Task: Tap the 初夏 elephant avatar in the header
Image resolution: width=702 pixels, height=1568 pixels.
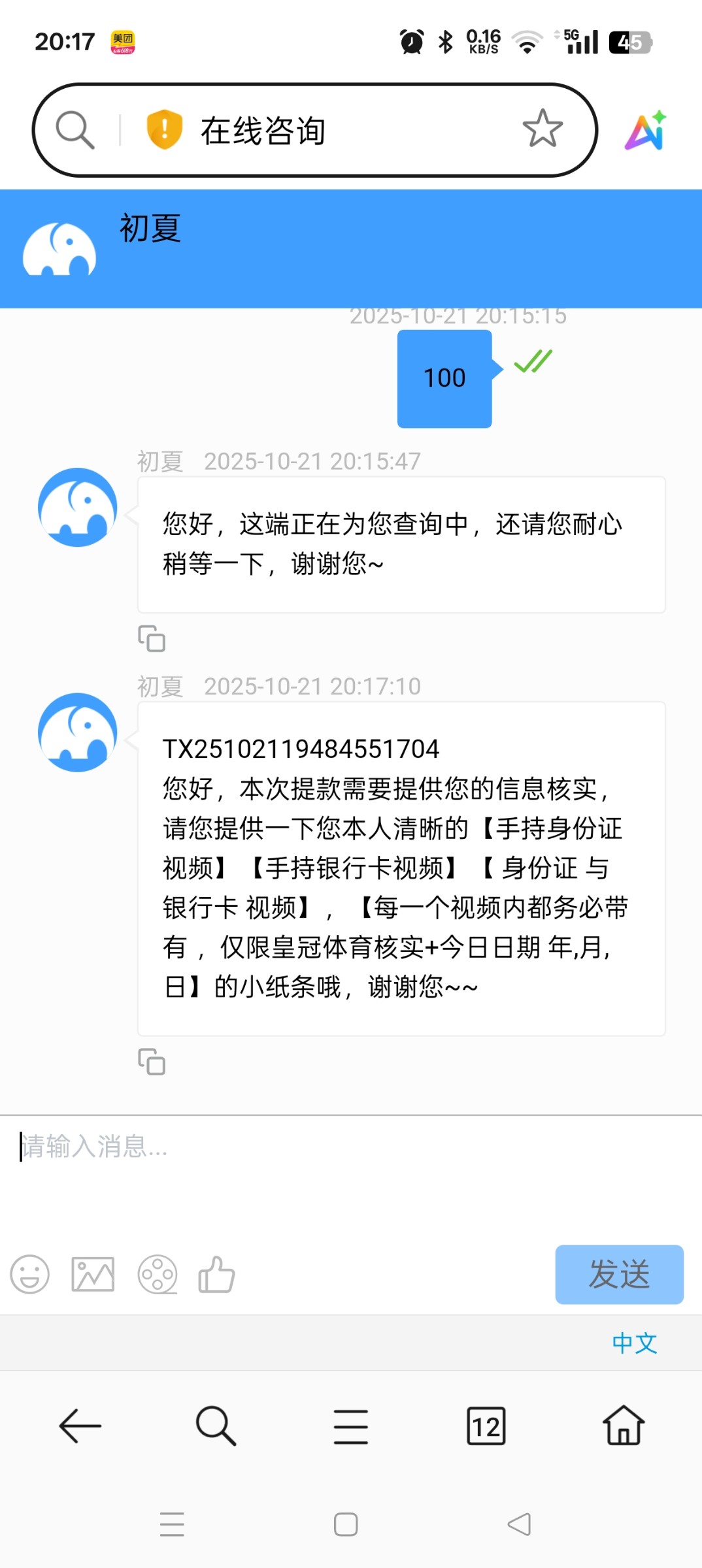Action: [61, 248]
